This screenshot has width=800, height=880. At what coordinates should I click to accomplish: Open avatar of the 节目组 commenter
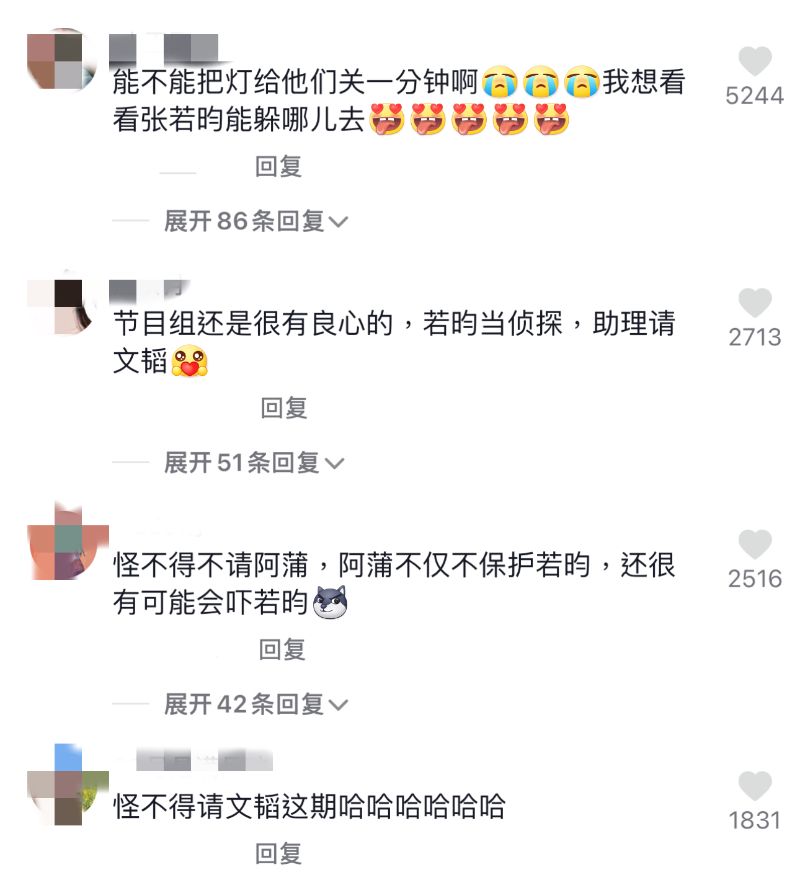[x=59, y=302]
